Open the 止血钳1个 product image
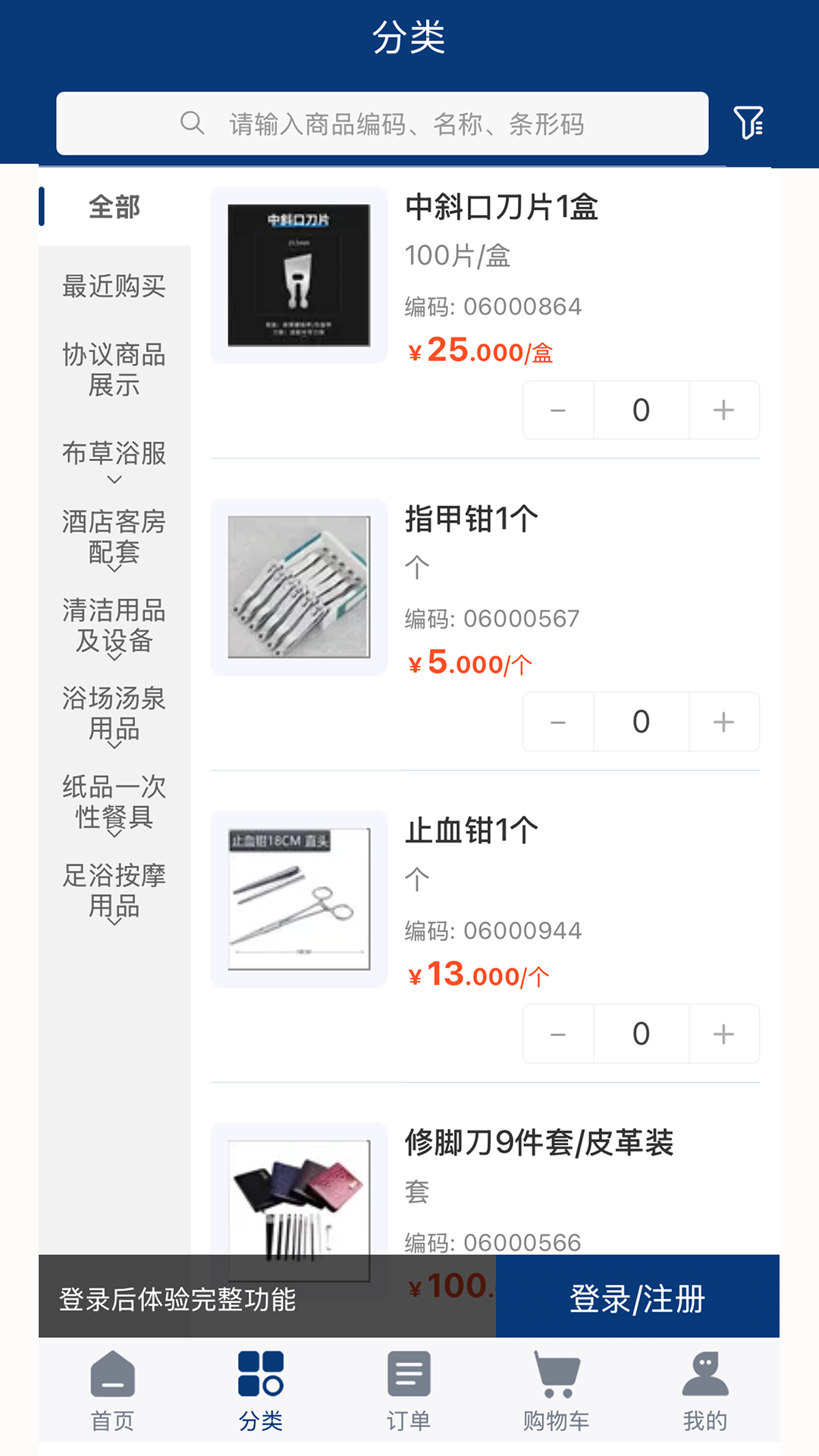 [299, 899]
